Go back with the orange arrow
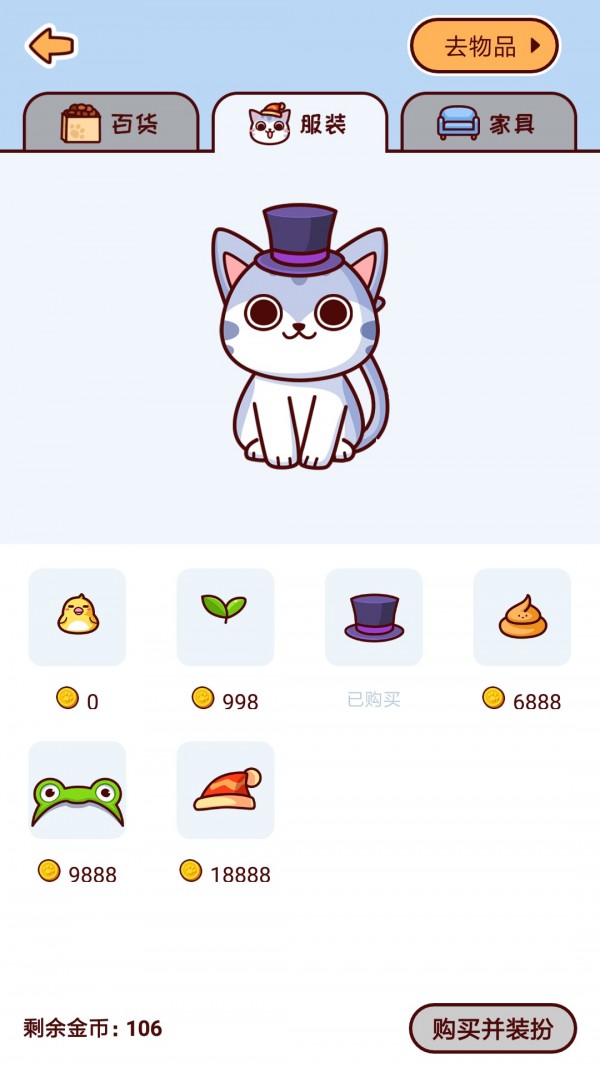Screen dimensions: 600x1067 51,45
